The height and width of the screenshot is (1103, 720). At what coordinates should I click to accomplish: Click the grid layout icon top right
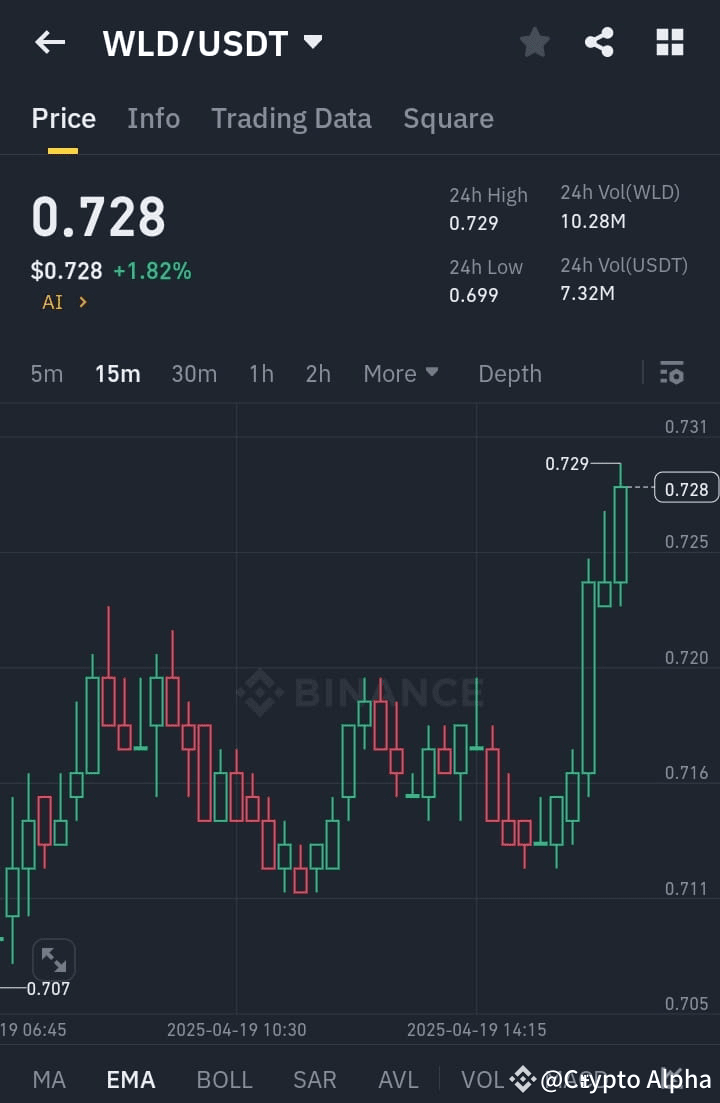click(x=668, y=42)
